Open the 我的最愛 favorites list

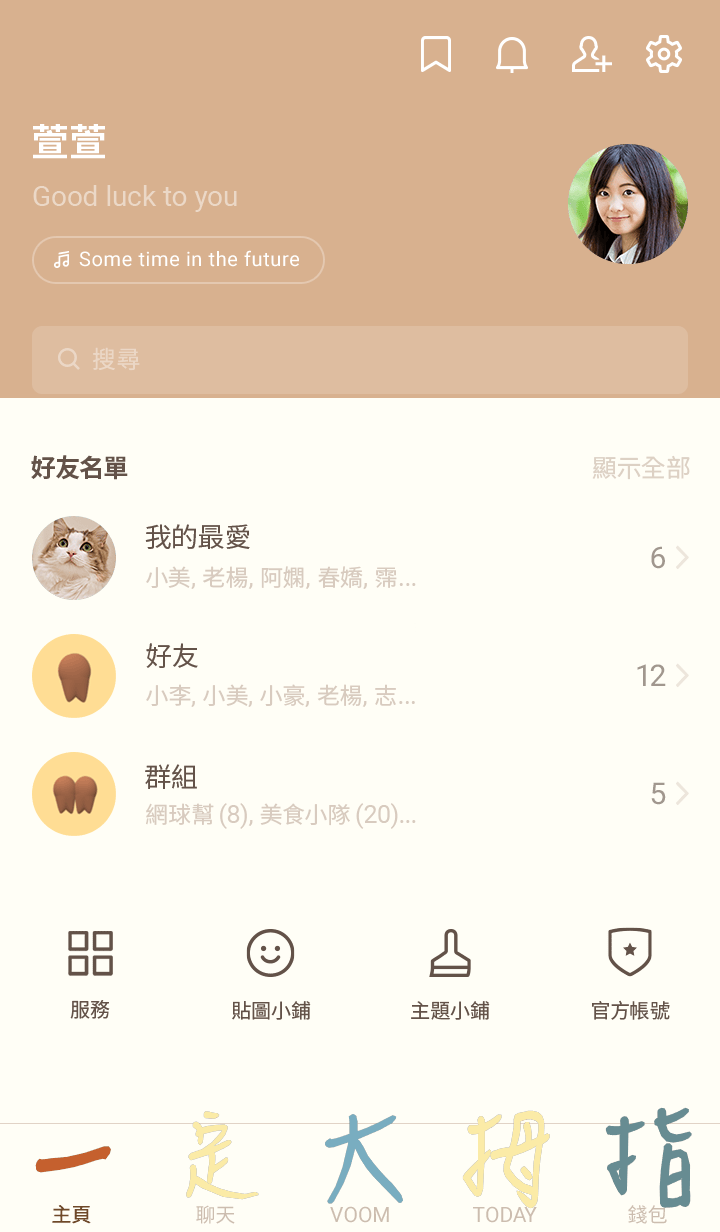pyautogui.click(x=360, y=558)
